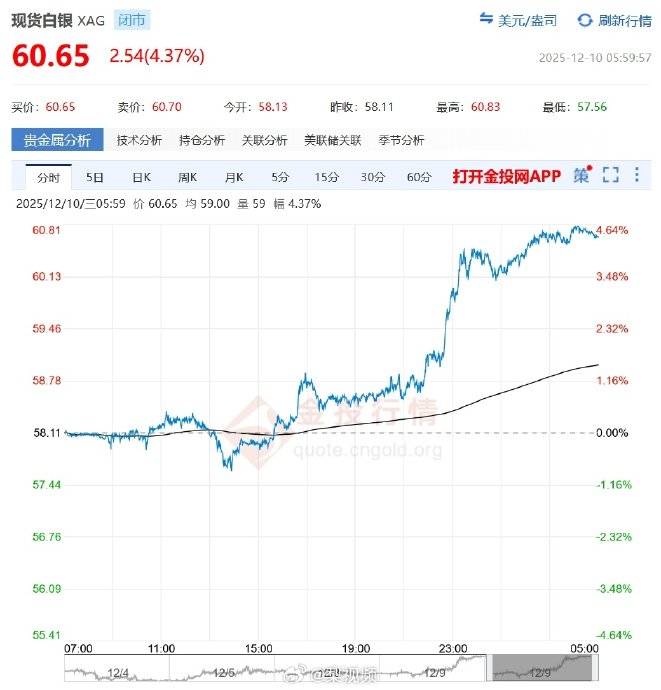This screenshot has width=661, height=690.
Task: Open 持仓分析 tab
Action: coord(202,140)
